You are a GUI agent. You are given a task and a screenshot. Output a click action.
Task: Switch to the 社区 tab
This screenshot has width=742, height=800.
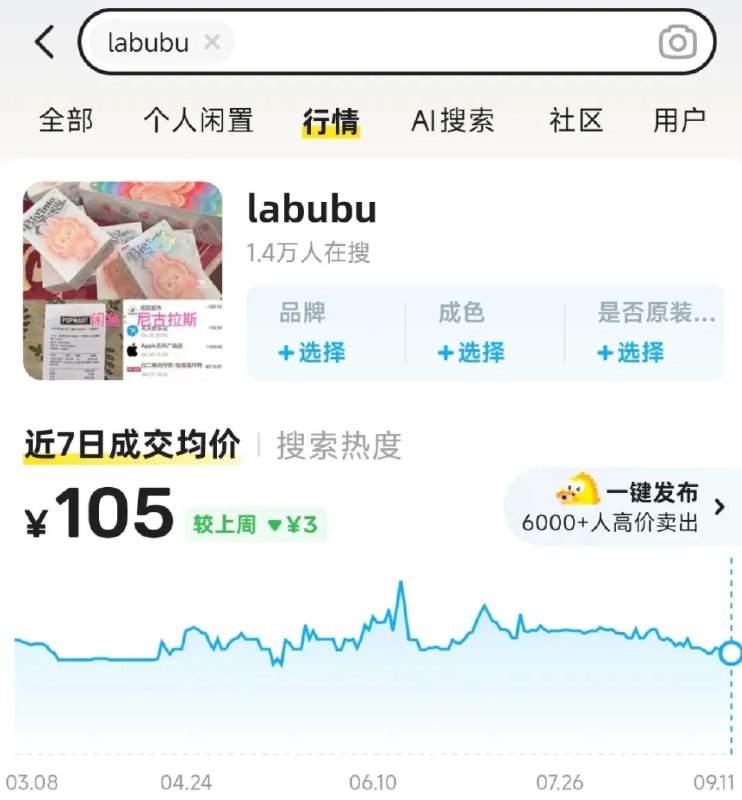tap(575, 120)
